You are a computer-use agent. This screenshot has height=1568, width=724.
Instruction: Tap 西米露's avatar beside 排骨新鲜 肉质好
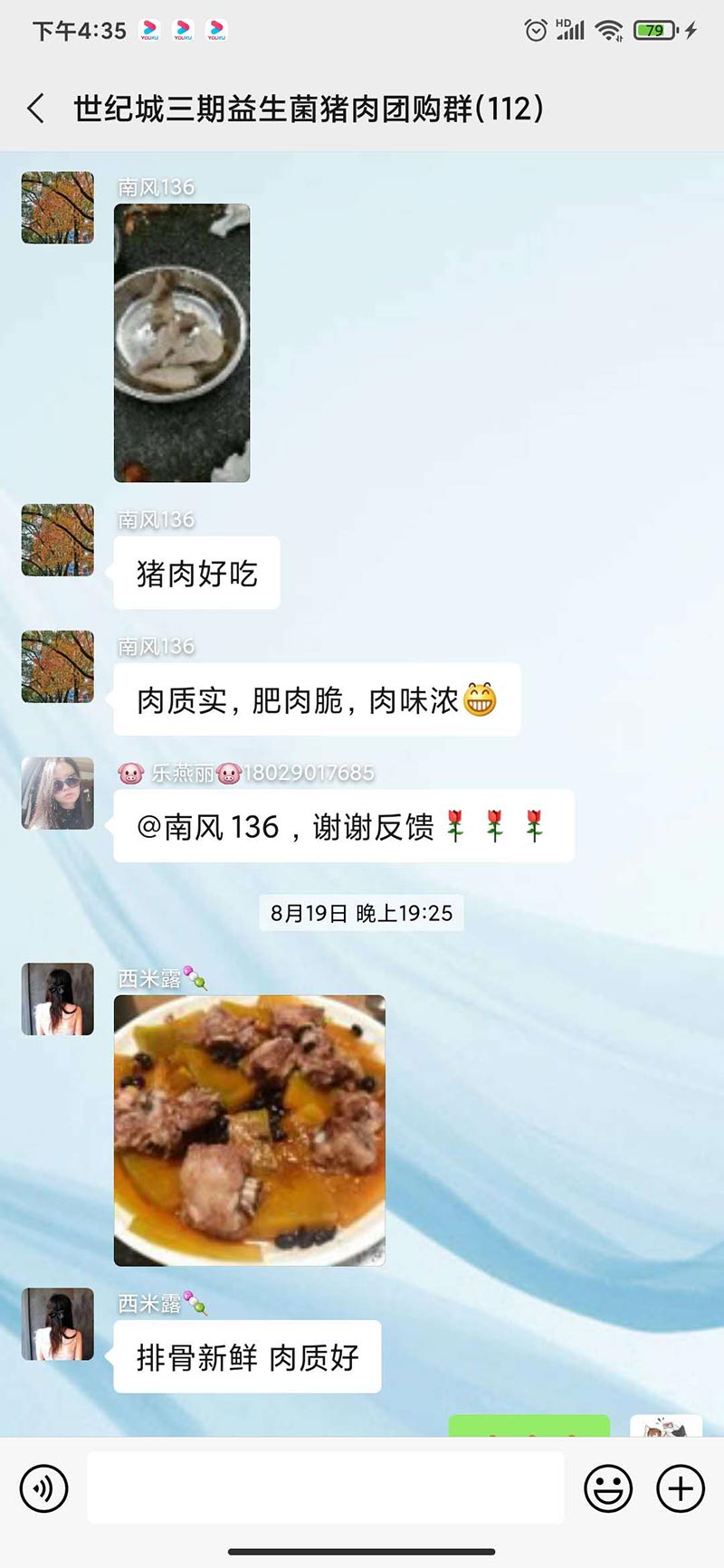[x=58, y=1324]
